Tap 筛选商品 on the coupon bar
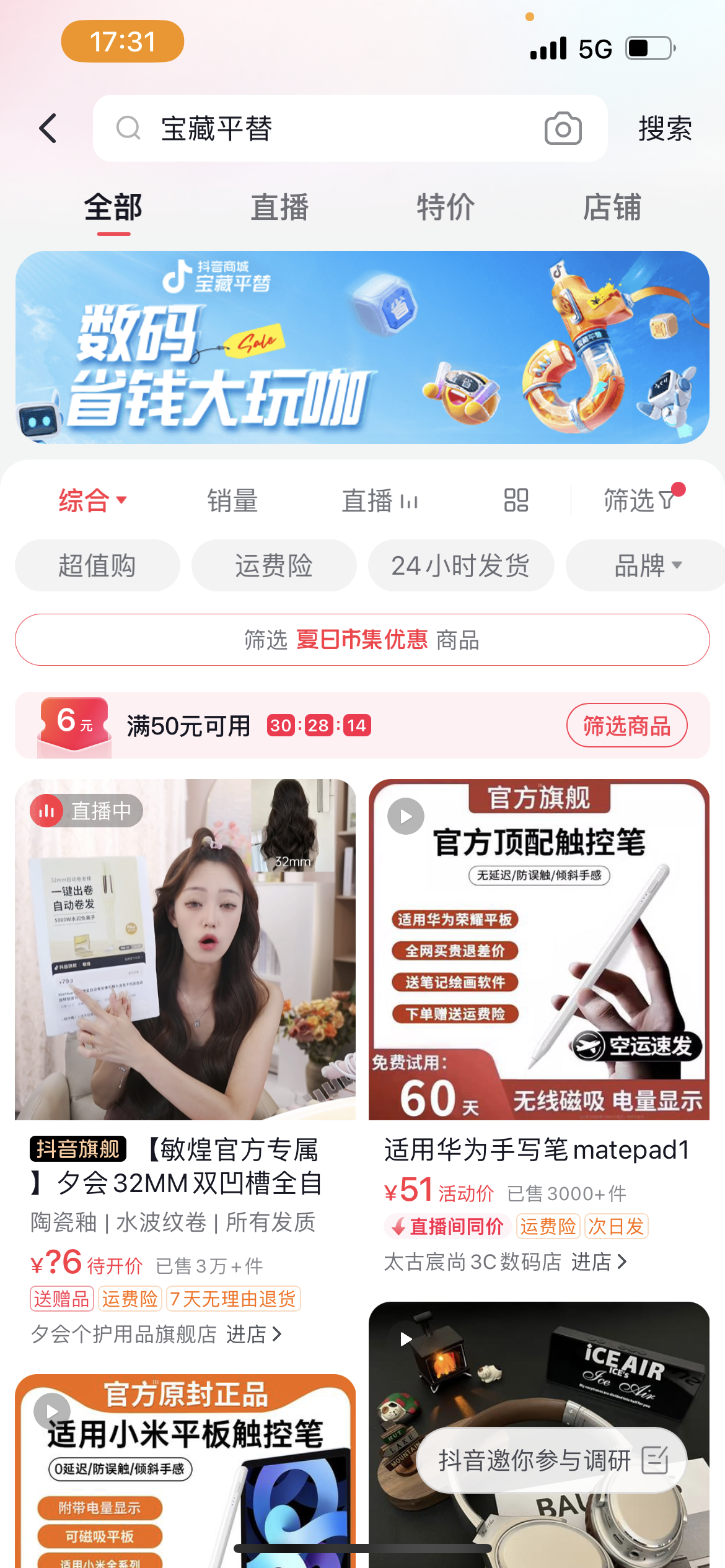This screenshot has width=725, height=1568. pos(626,725)
